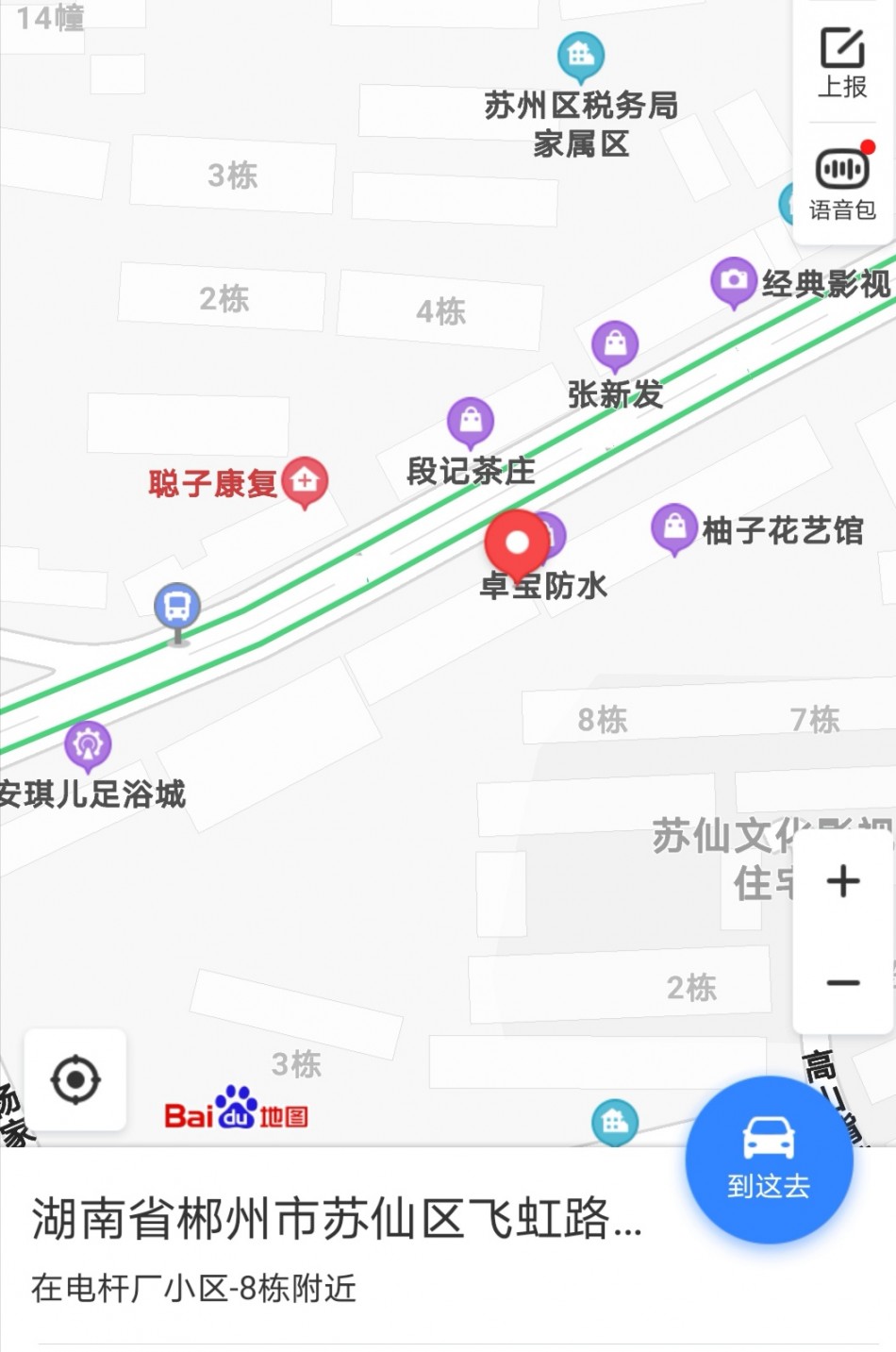
Task: Select the bus stop marker
Action: point(177,607)
